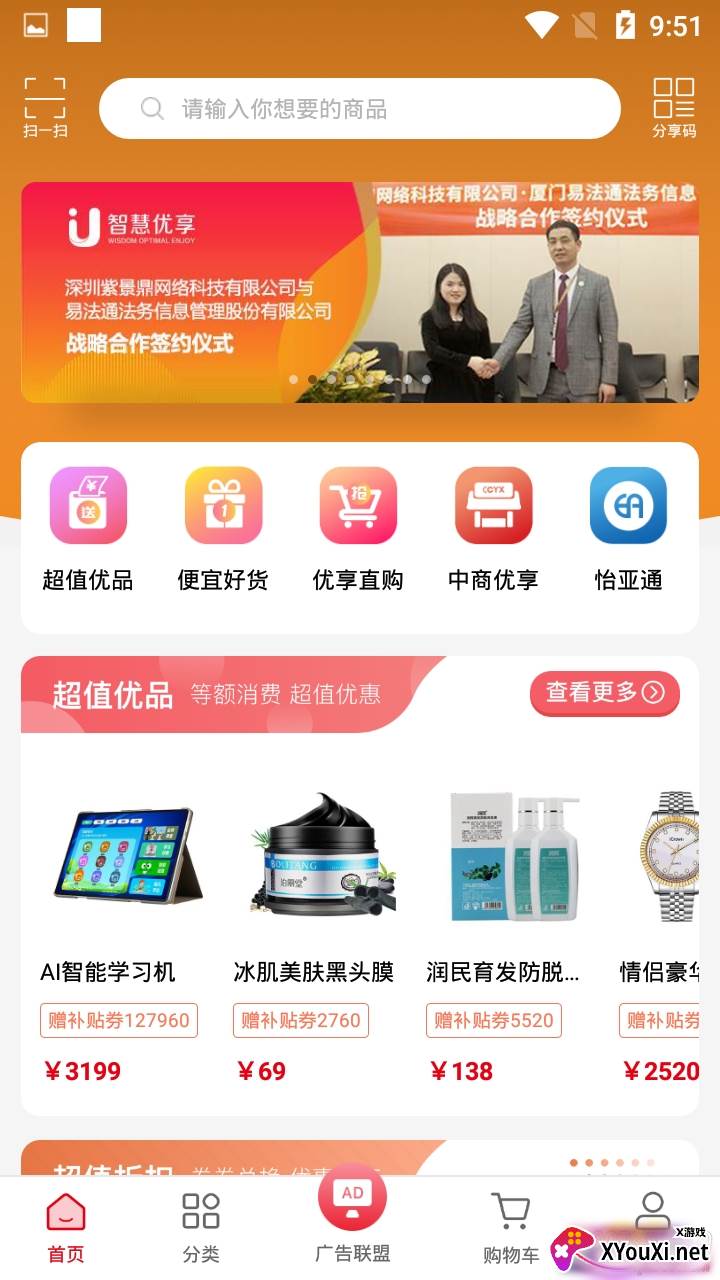
Task: Open the 分享码 share code
Action: (674, 107)
